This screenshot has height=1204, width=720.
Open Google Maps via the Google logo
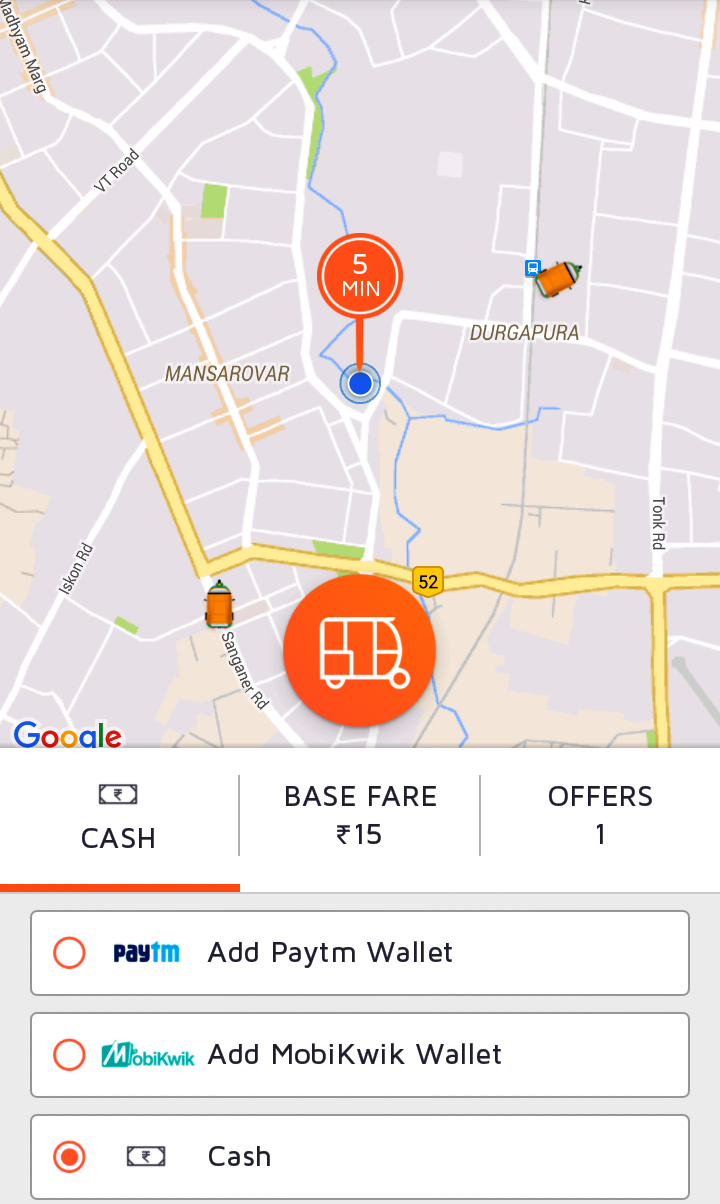coord(67,735)
